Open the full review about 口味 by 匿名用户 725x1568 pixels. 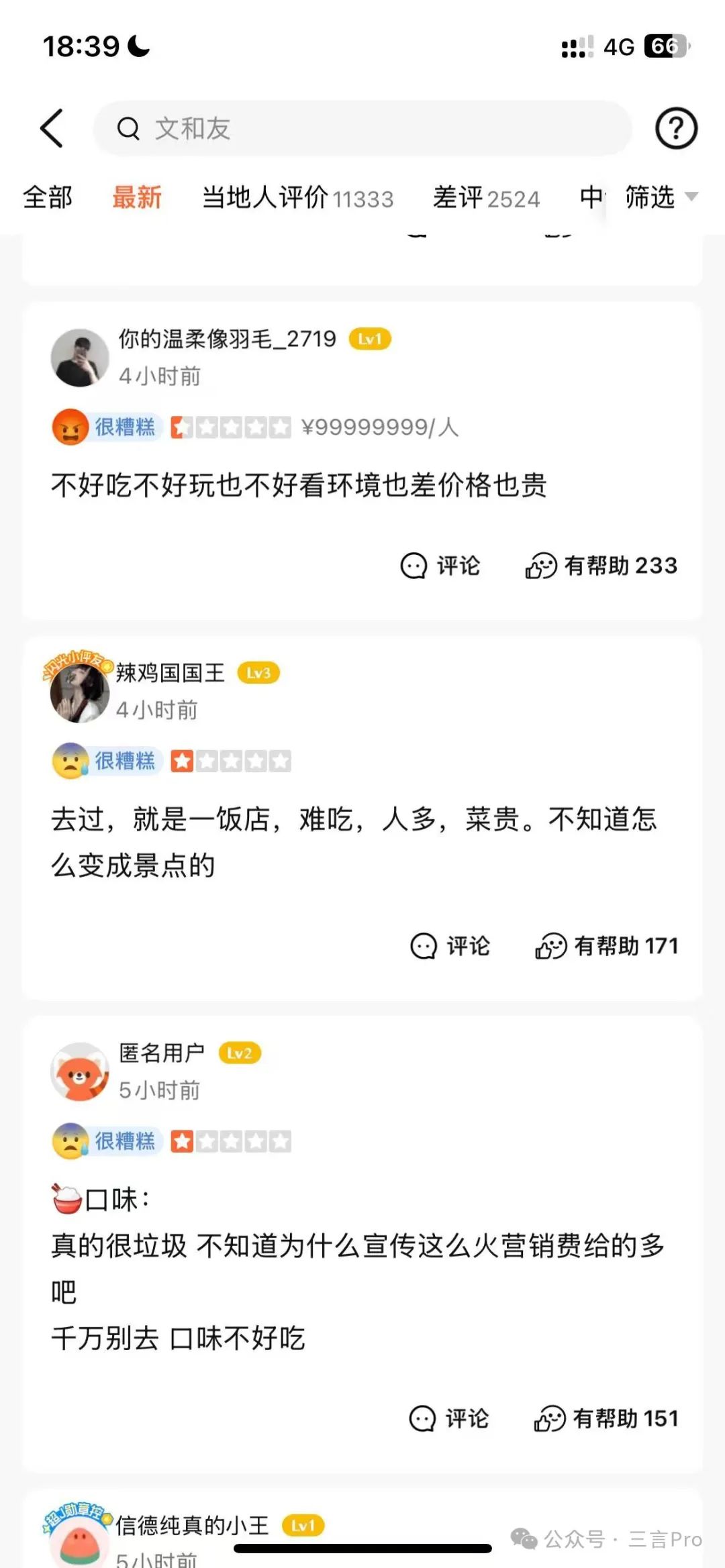[357, 1268]
